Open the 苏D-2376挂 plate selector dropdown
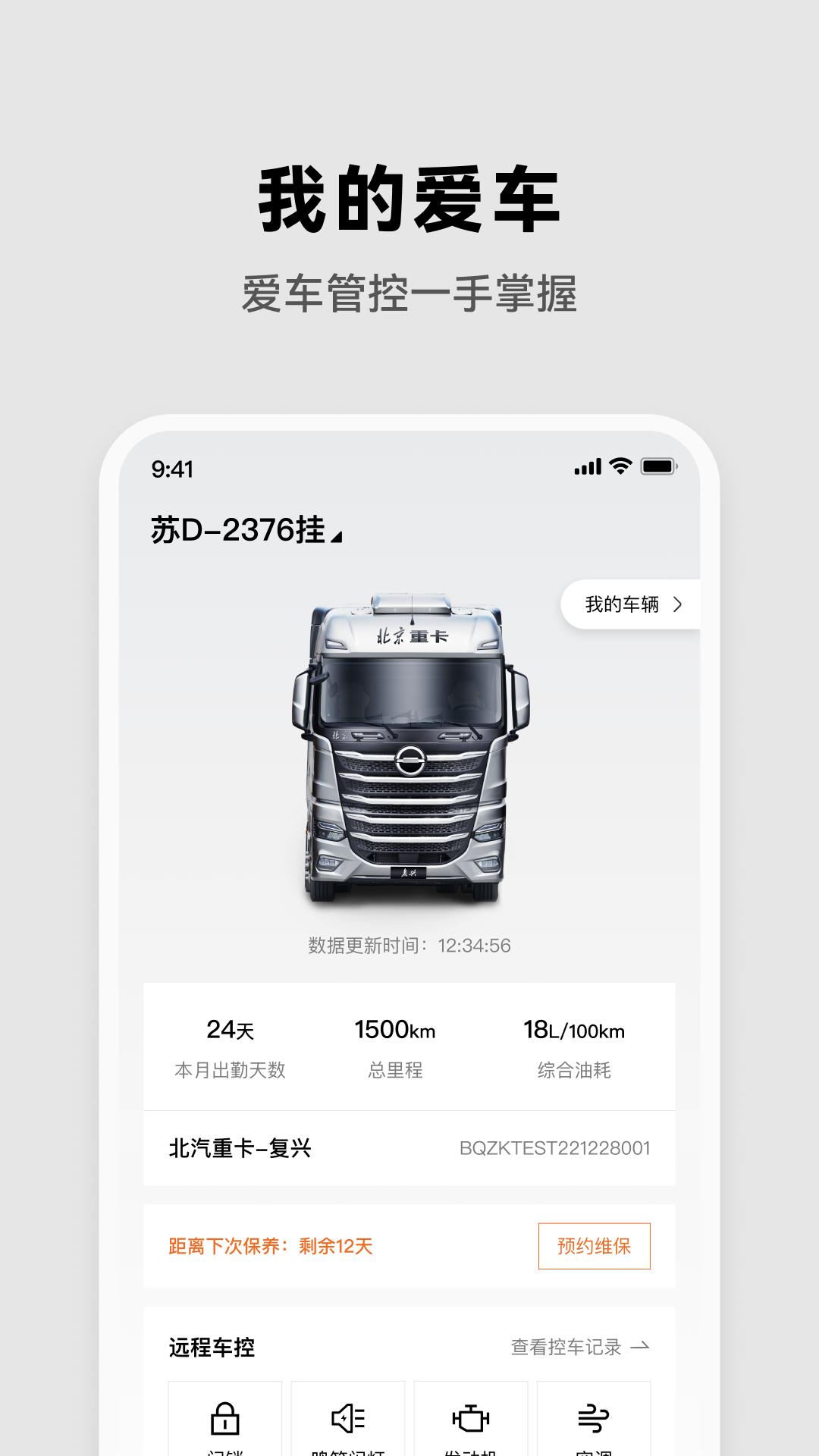The image size is (819, 1456). pos(243,529)
